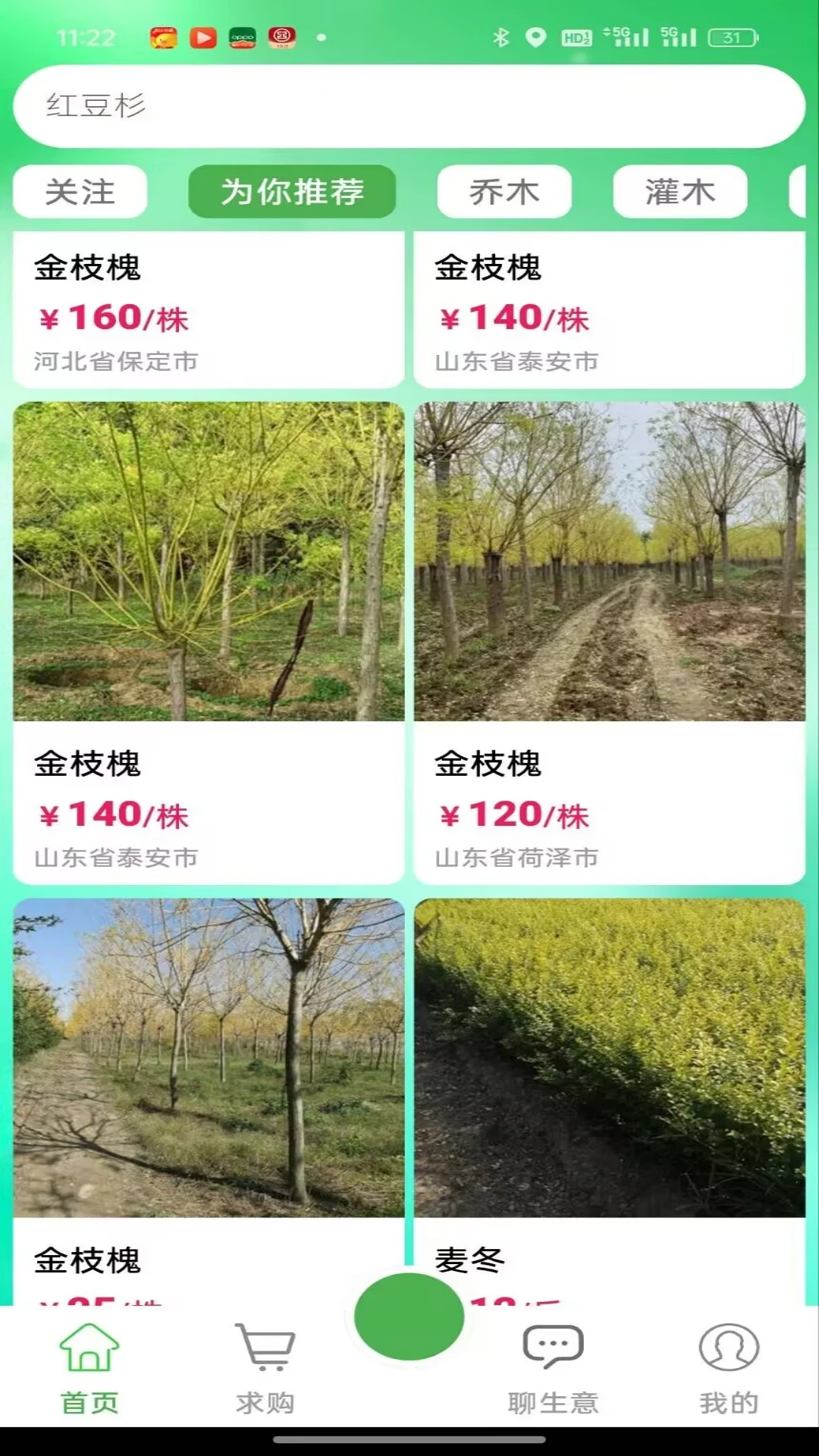Activate the 为你推荐 highlighted filter
Viewport: 819px width, 1456px height.
click(292, 192)
